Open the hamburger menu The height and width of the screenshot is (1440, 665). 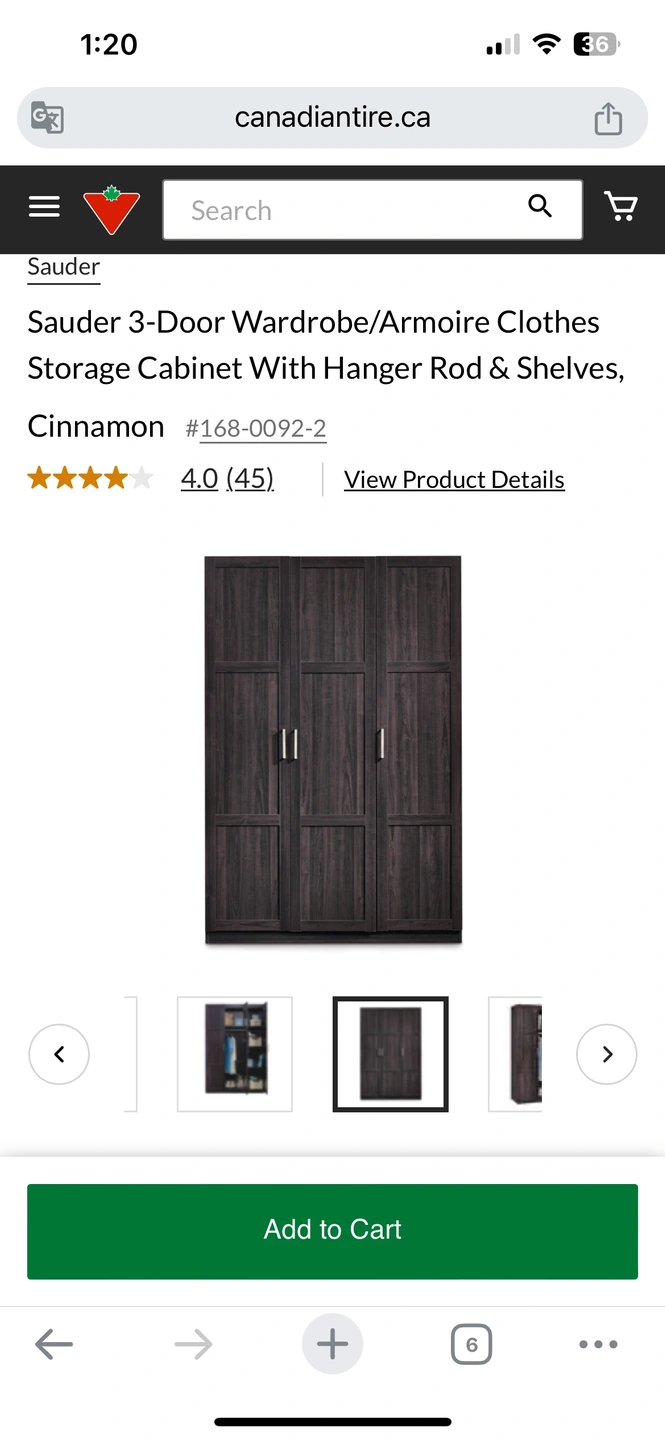tap(44, 207)
